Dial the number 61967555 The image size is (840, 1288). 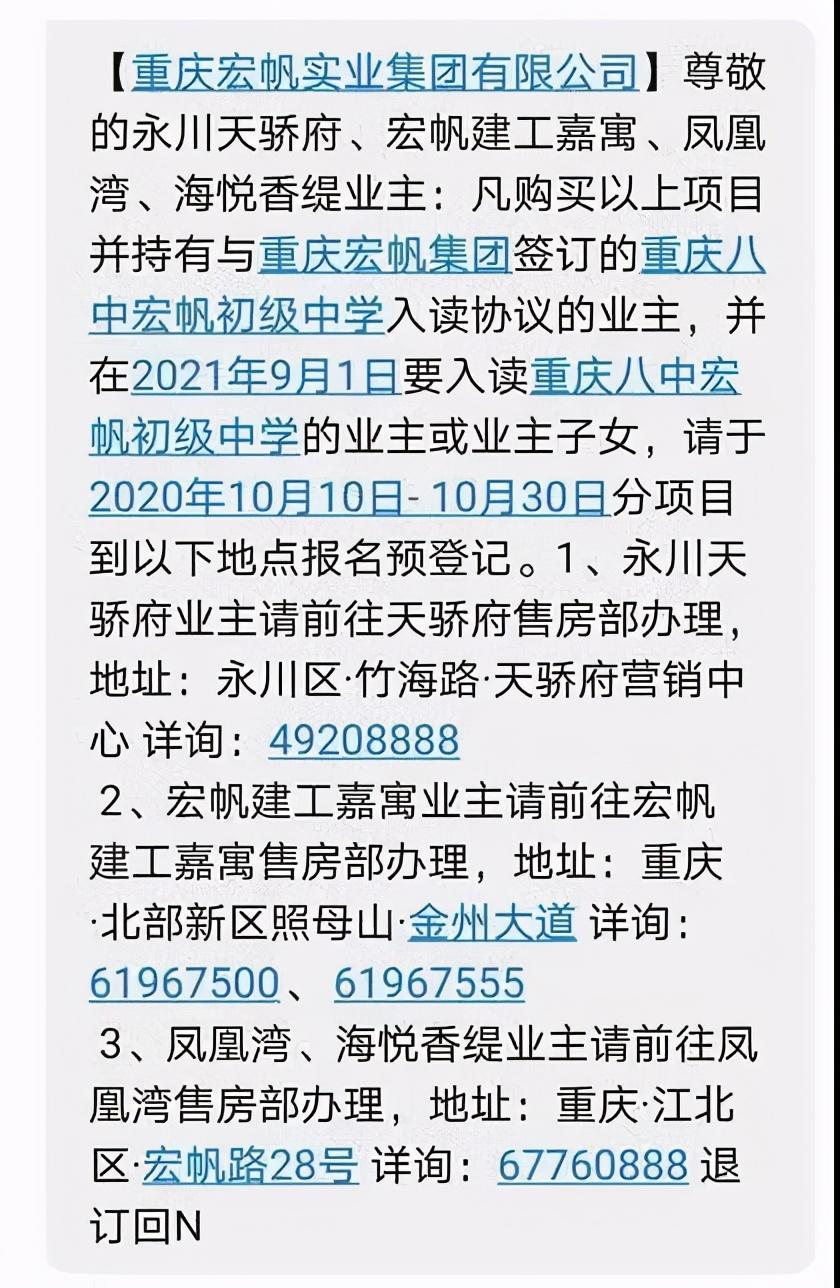(429, 983)
